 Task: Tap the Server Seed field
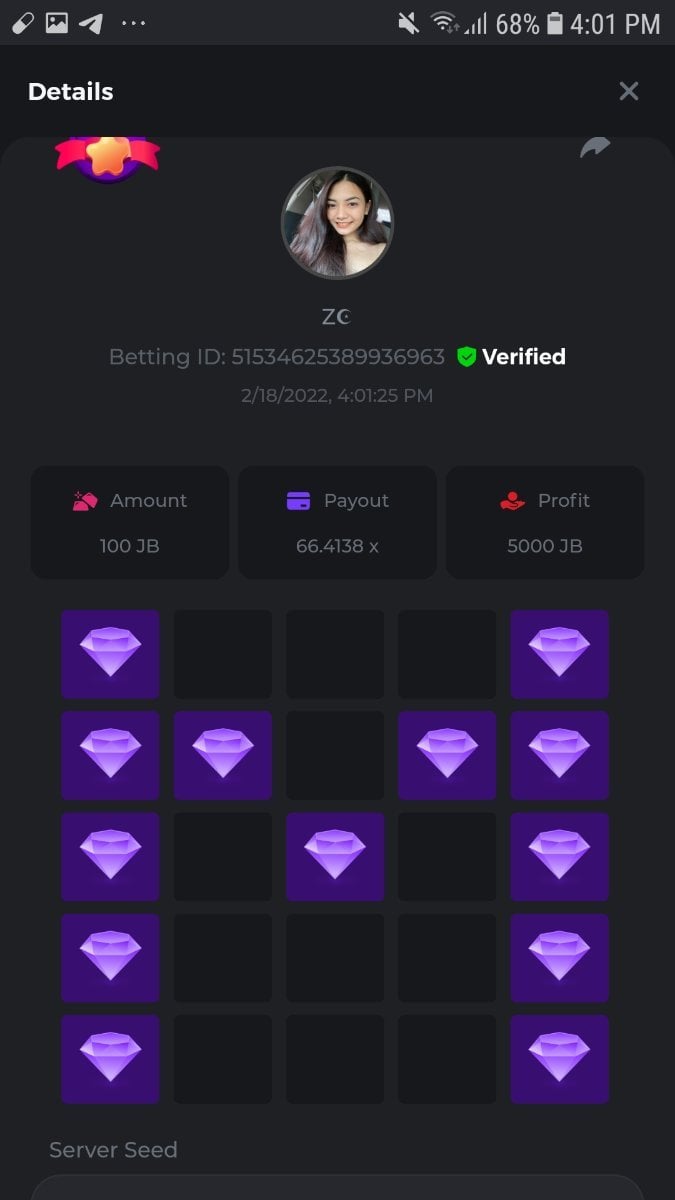(337, 1188)
